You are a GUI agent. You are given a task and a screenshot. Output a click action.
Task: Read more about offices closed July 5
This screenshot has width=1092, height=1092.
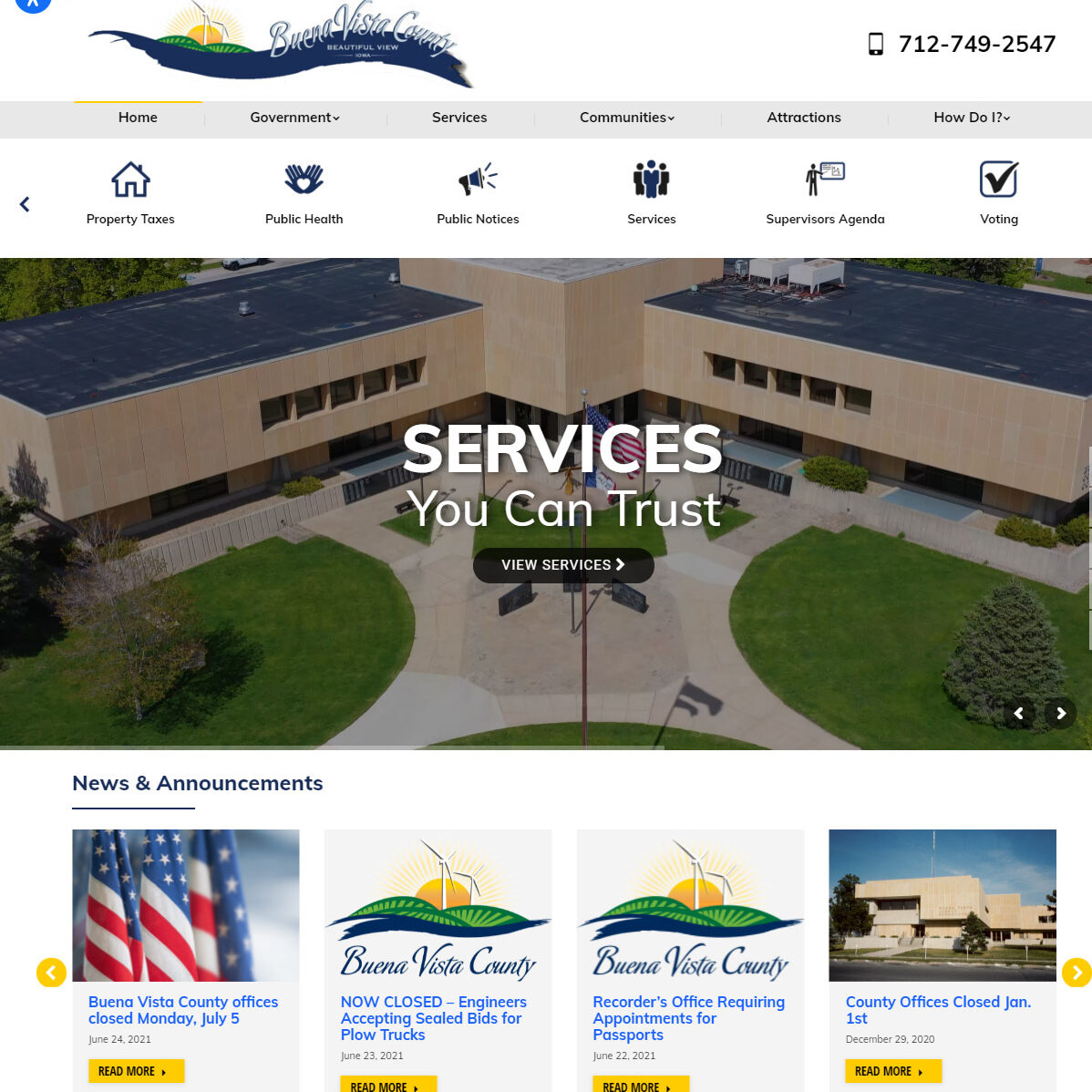tap(136, 1071)
